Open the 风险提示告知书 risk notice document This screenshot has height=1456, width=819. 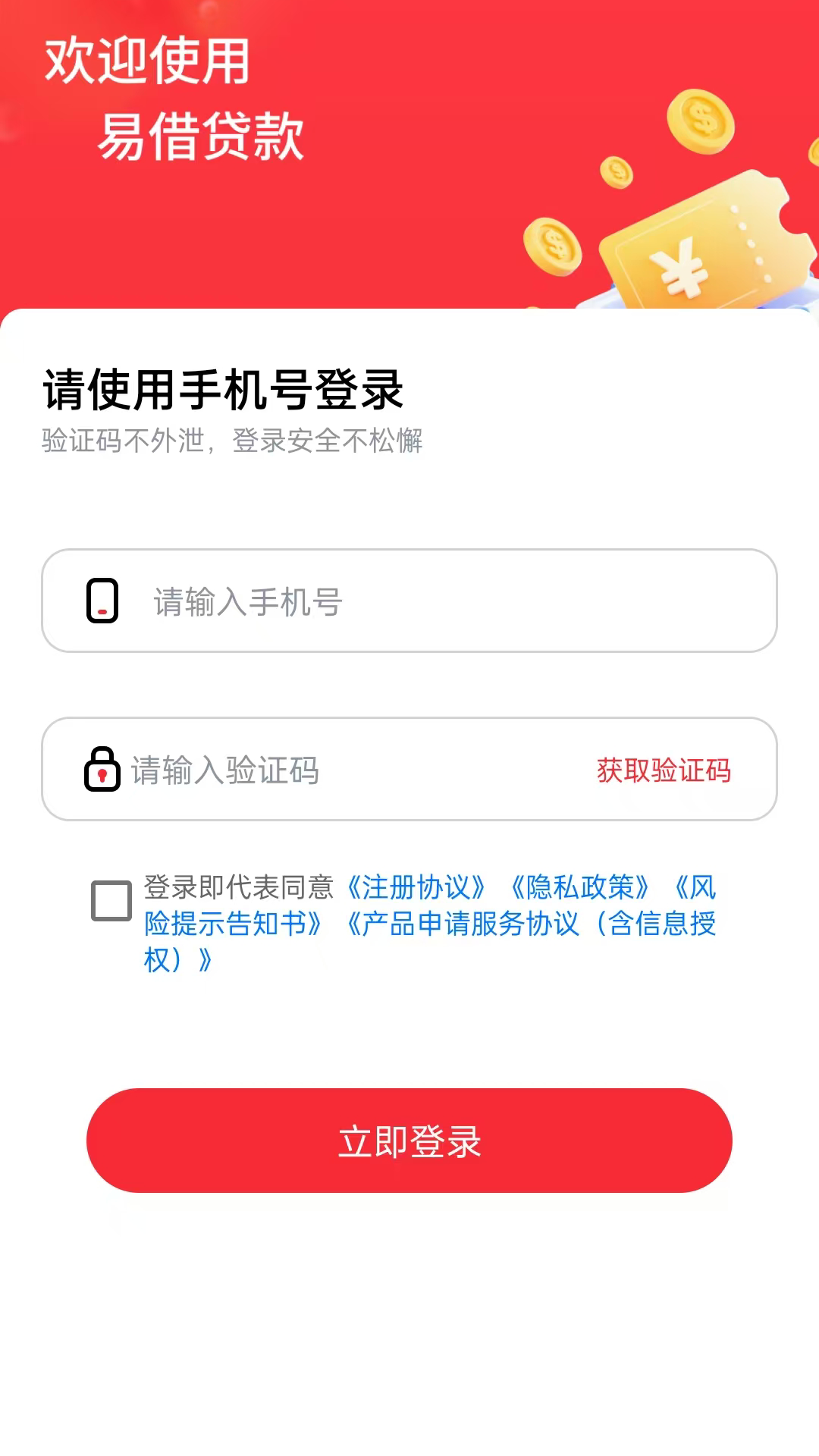227,925
